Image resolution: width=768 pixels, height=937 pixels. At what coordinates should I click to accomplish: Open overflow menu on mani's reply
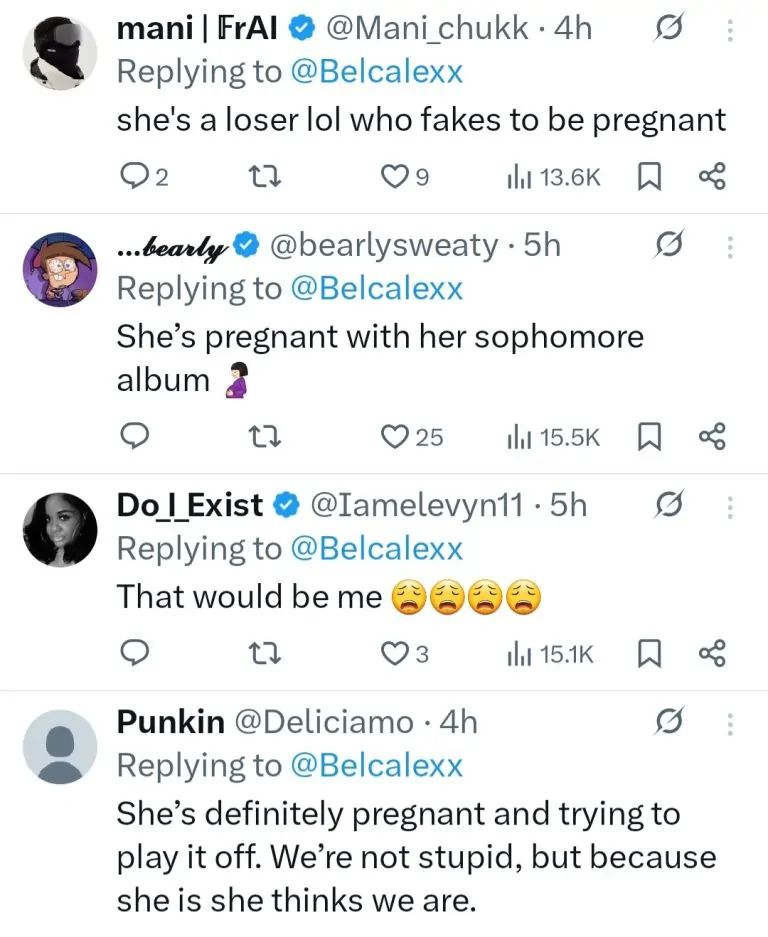[x=730, y=30]
